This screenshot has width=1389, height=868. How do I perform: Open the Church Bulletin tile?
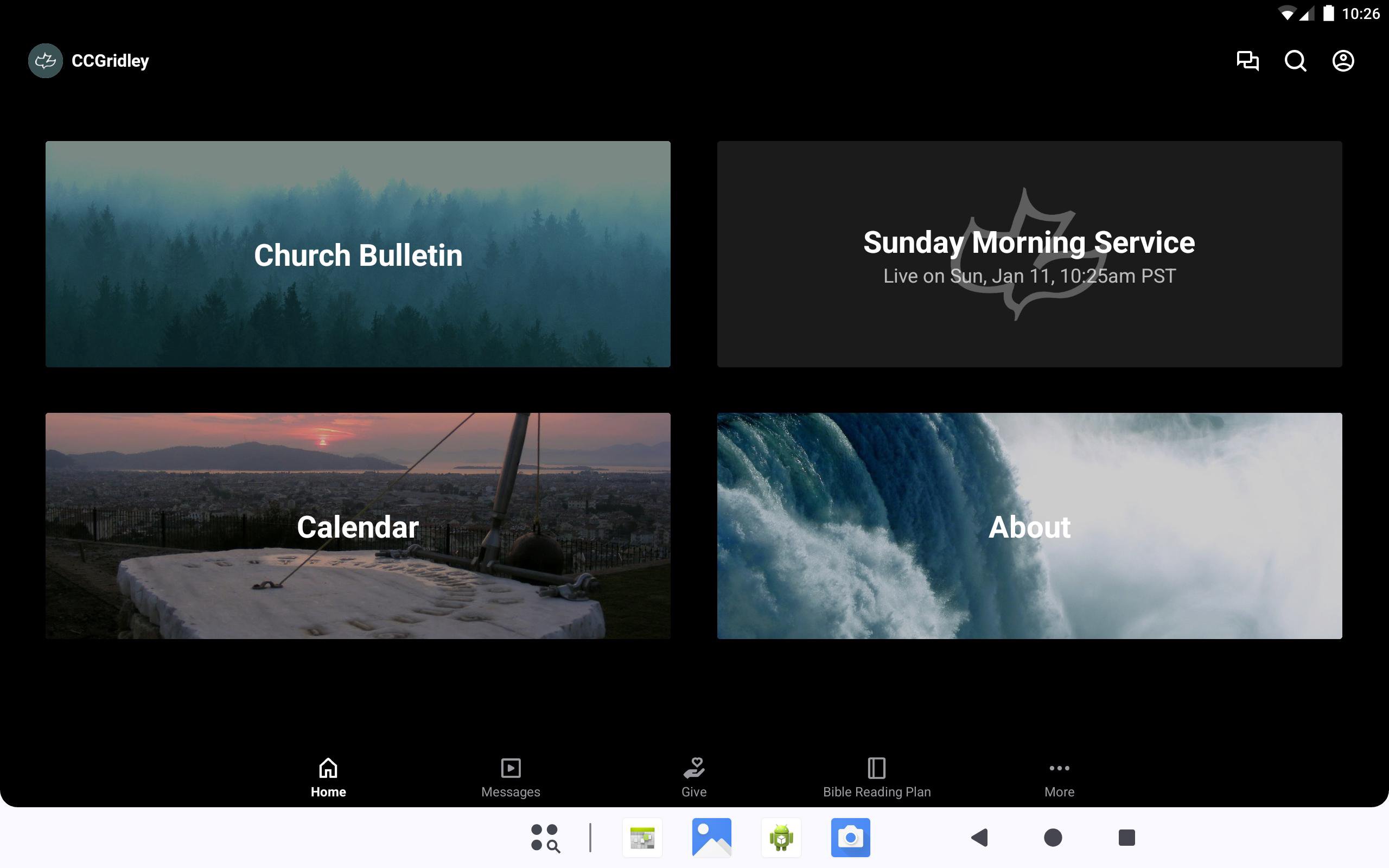pos(358,254)
